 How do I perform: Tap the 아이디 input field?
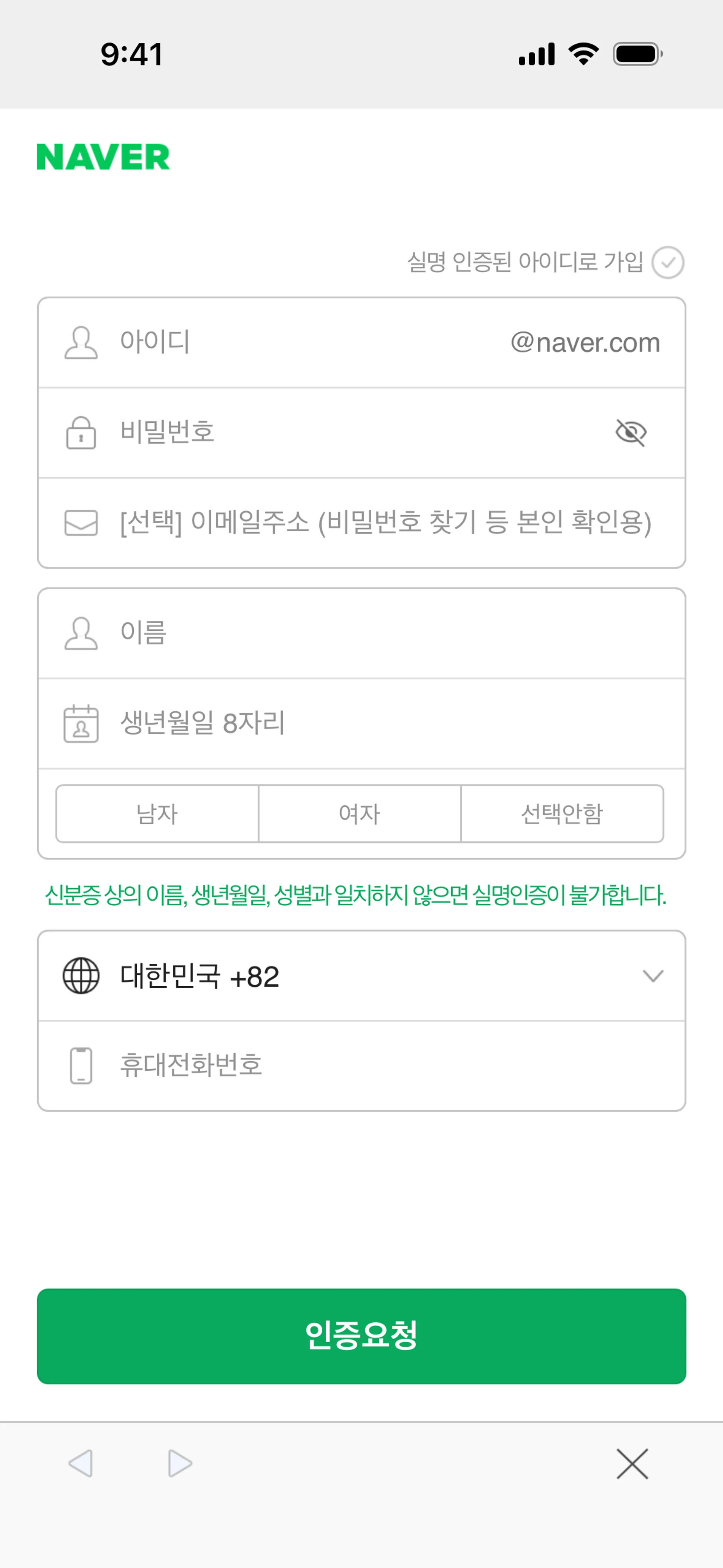tap(304, 342)
